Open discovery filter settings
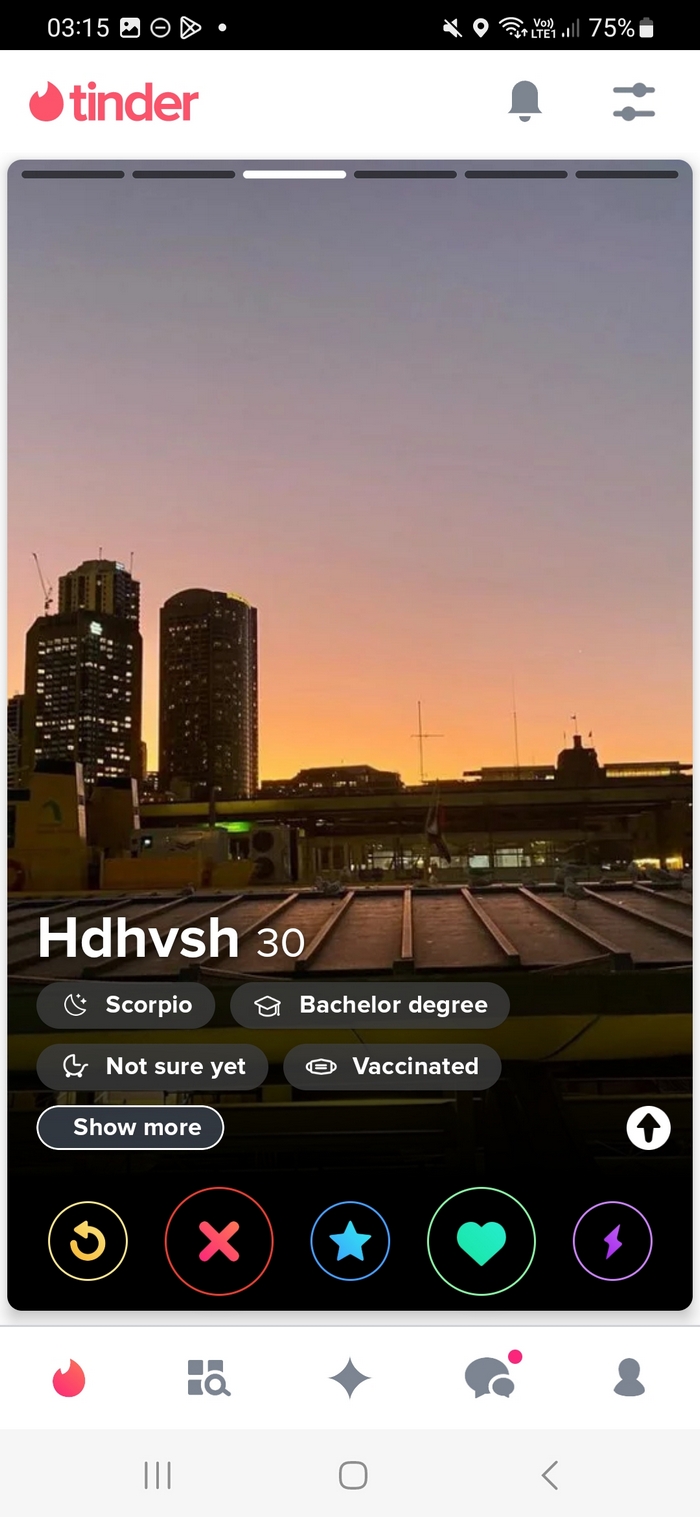Image resolution: width=700 pixels, height=1517 pixels. click(633, 102)
